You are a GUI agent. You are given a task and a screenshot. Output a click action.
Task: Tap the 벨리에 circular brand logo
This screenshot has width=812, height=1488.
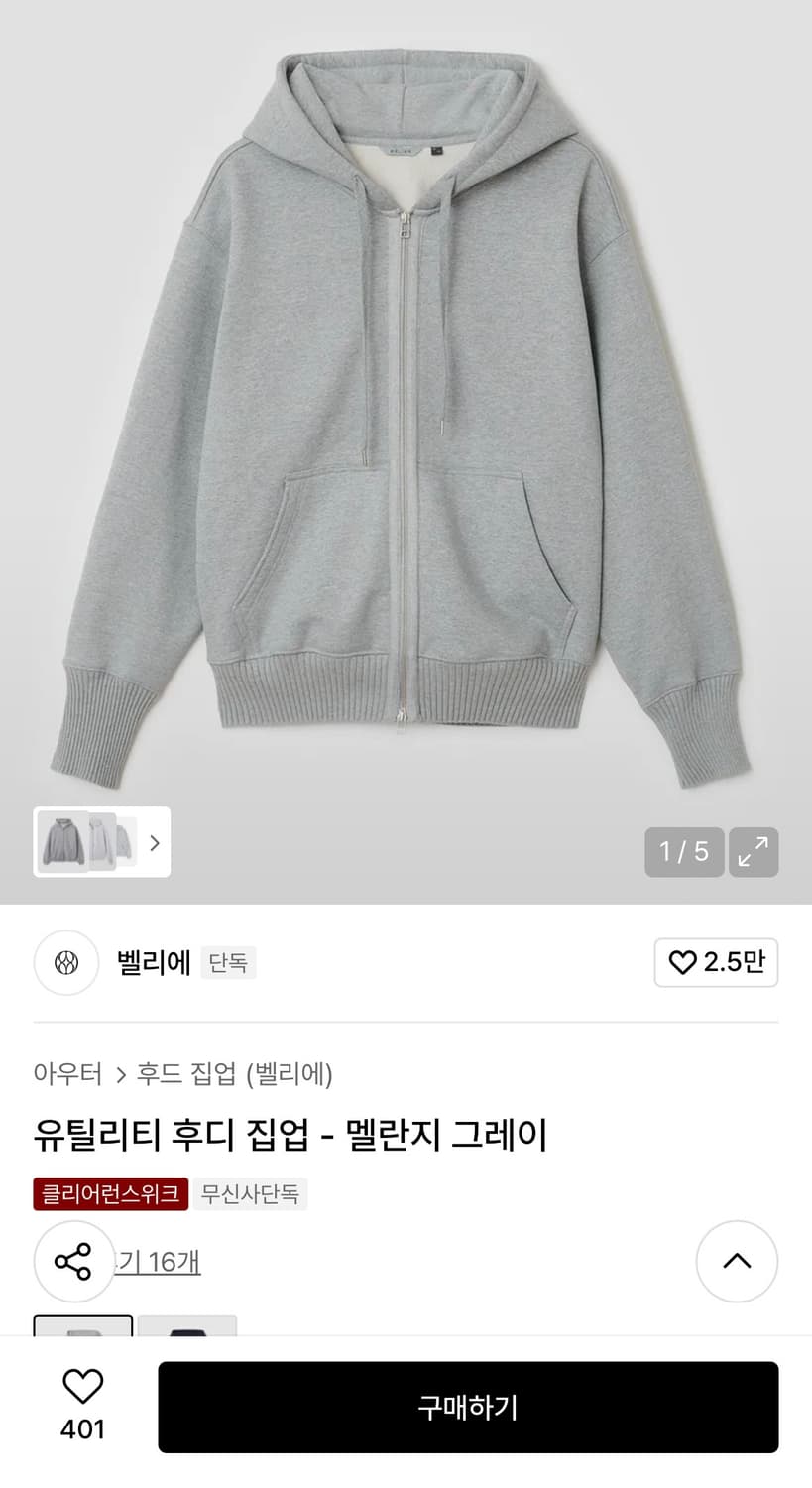[x=65, y=962]
